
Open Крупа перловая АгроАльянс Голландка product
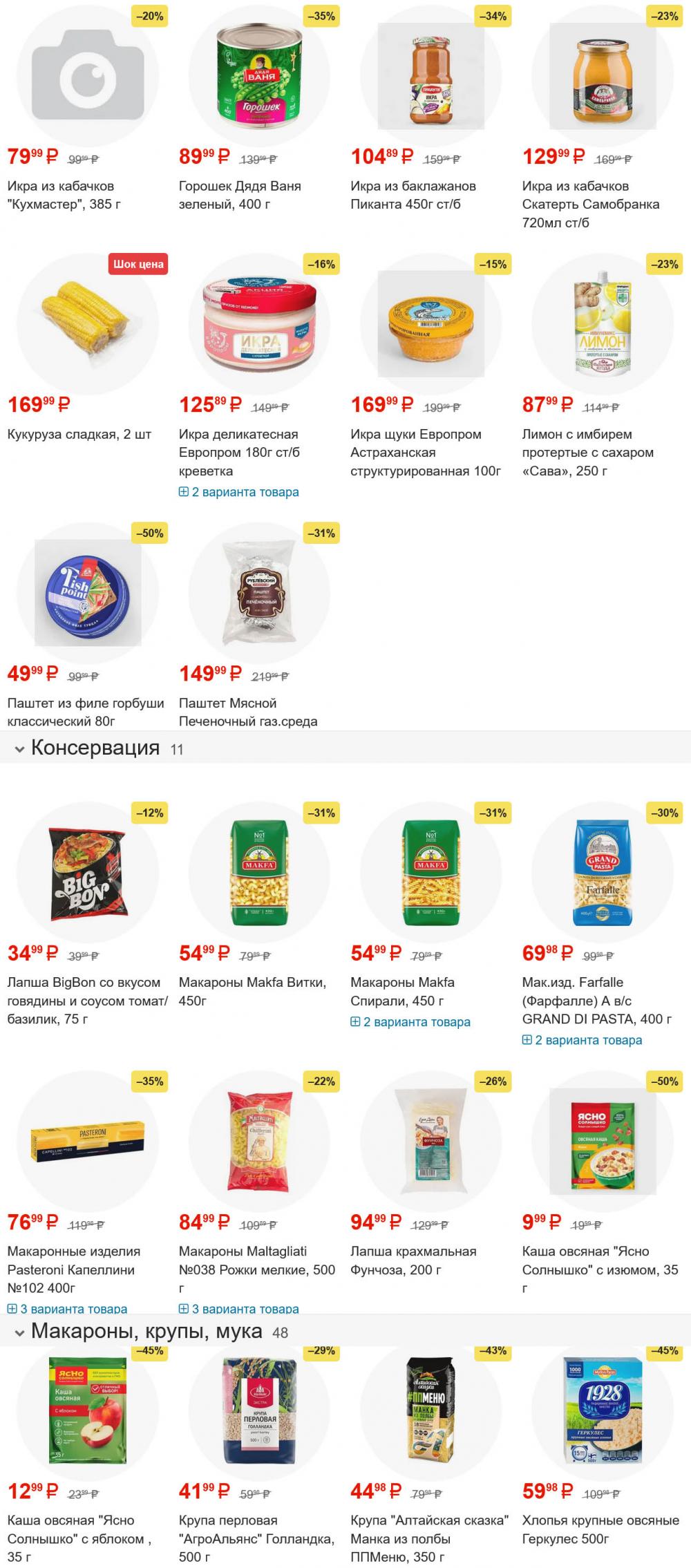256,1538
